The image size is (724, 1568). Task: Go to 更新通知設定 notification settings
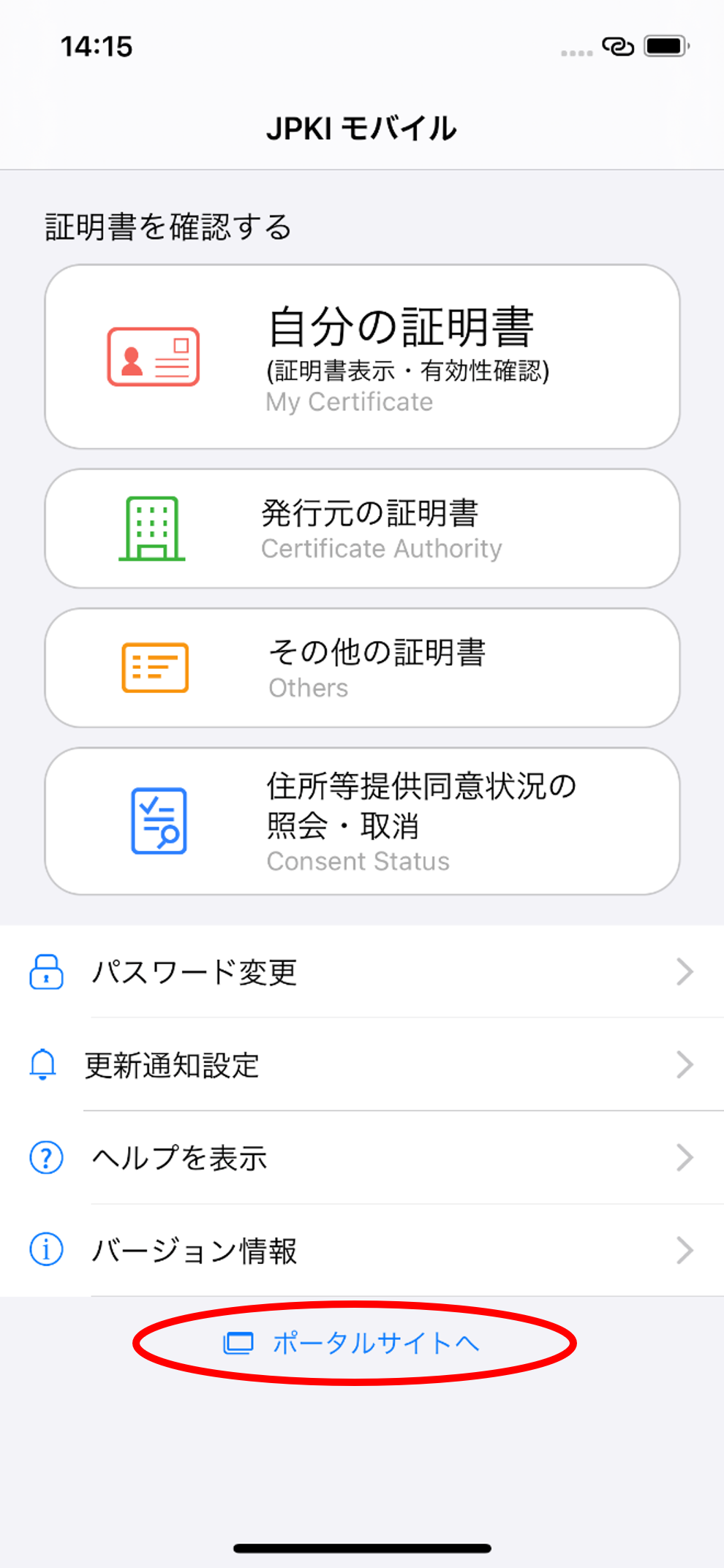[x=362, y=1065]
